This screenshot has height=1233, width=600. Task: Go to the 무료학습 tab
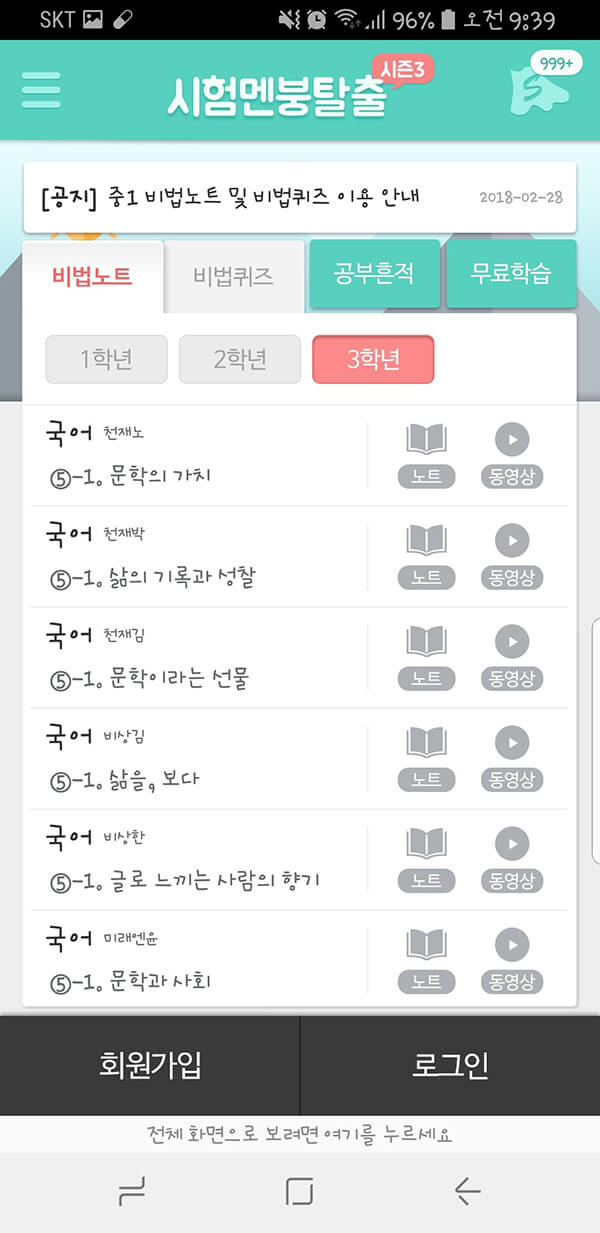tap(511, 274)
